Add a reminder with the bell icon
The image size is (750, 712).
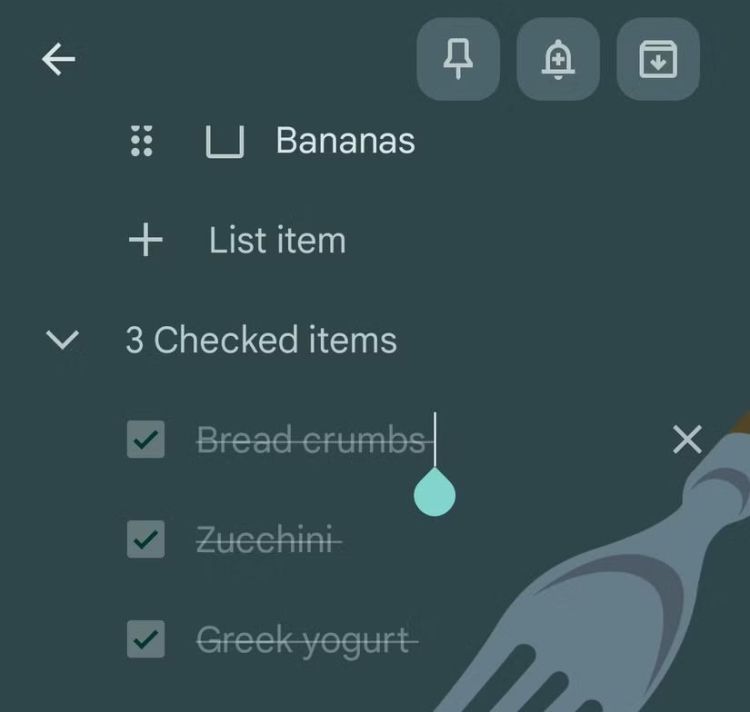(558, 60)
